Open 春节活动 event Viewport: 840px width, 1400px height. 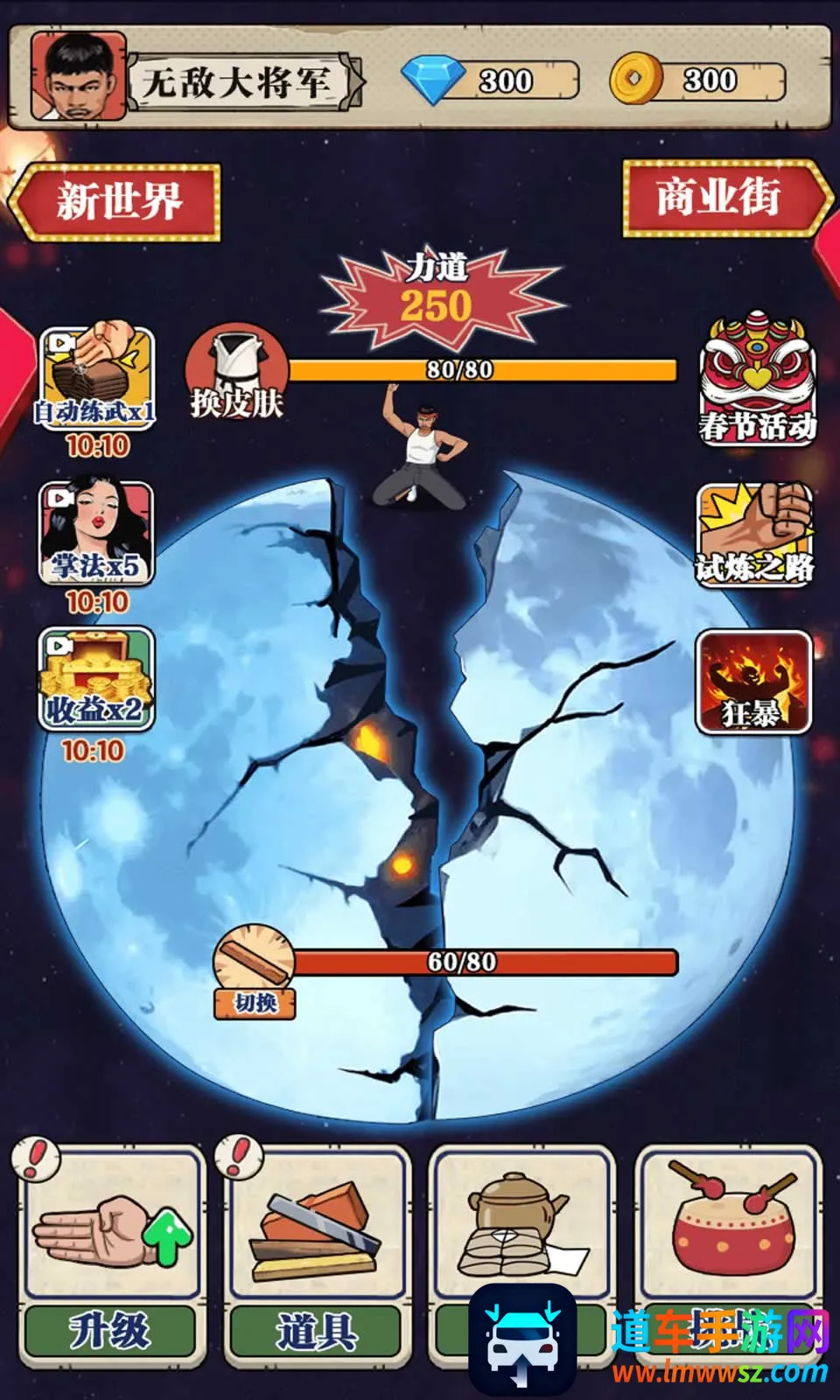tap(757, 379)
